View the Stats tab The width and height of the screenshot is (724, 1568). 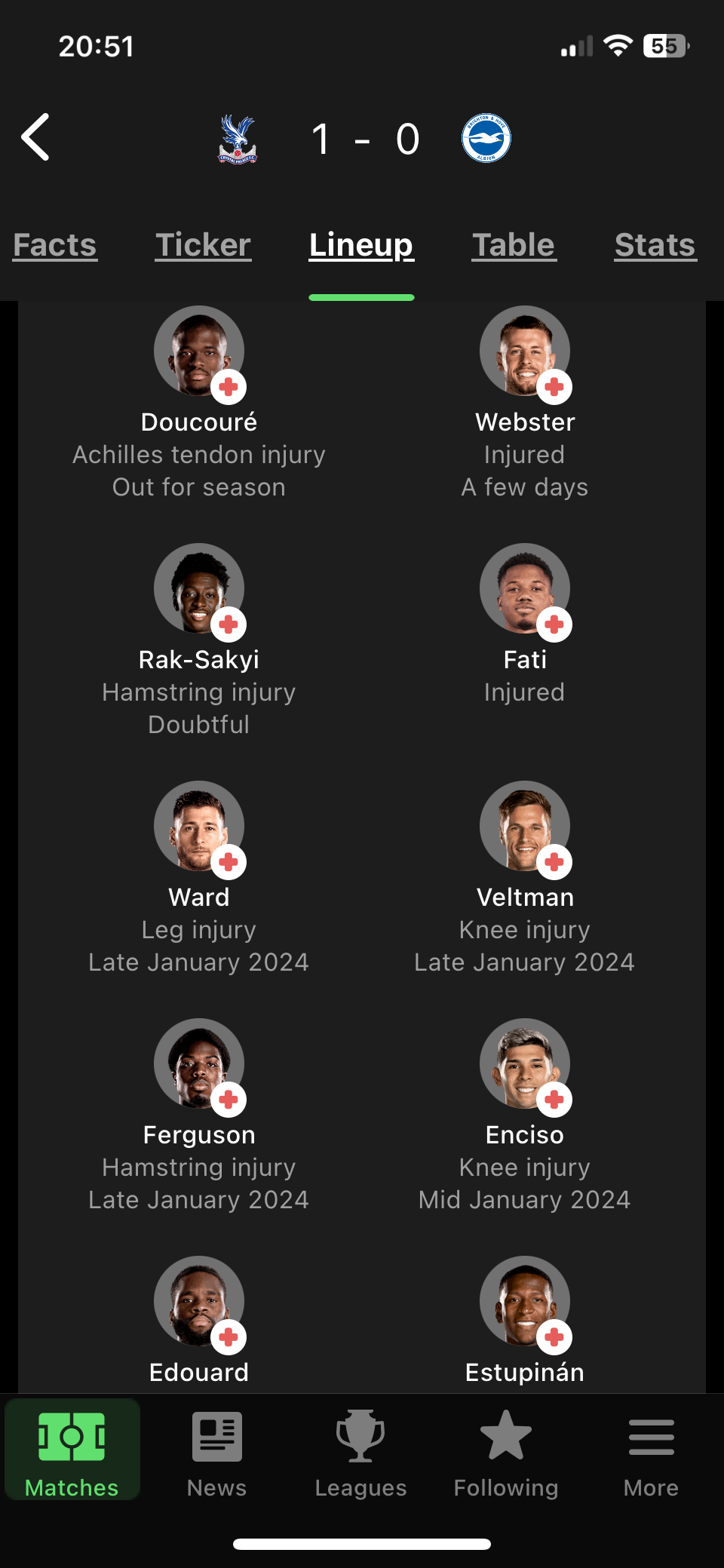655,245
